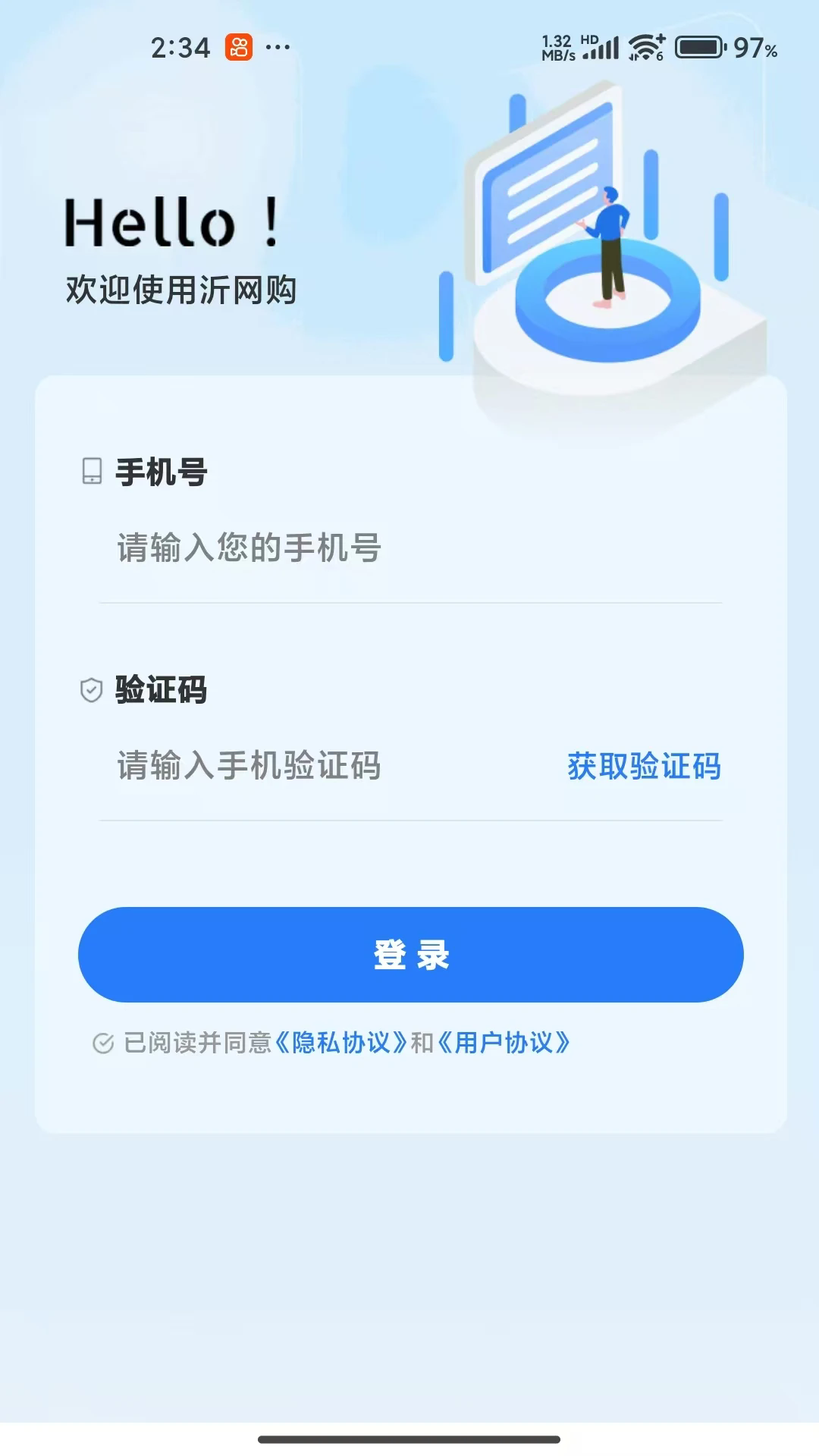Click the shield icon beside 验证码 label

click(91, 689)
